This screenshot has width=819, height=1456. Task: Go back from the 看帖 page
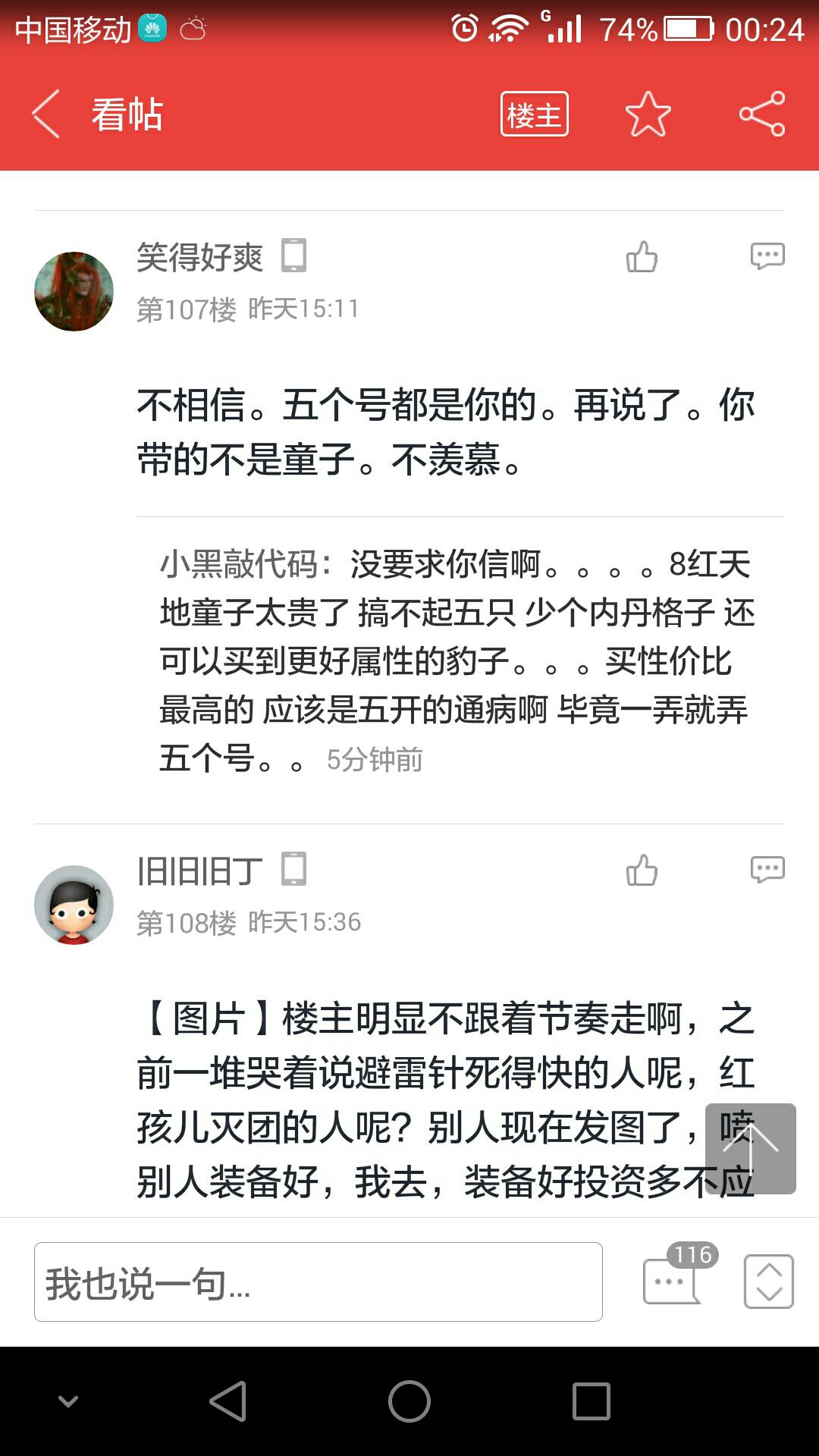(x=47, y=115)
